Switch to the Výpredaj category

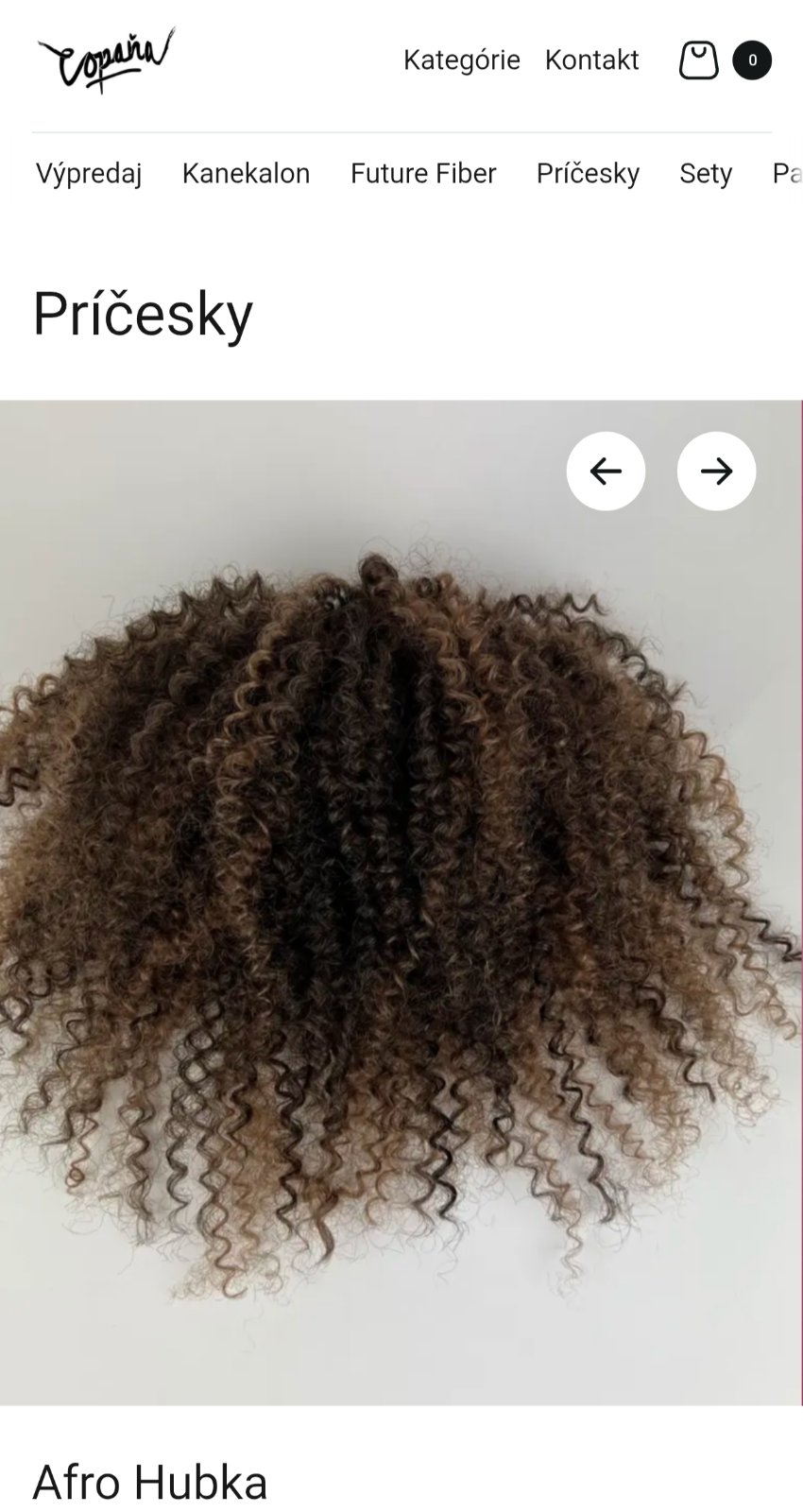coord(89,174)
